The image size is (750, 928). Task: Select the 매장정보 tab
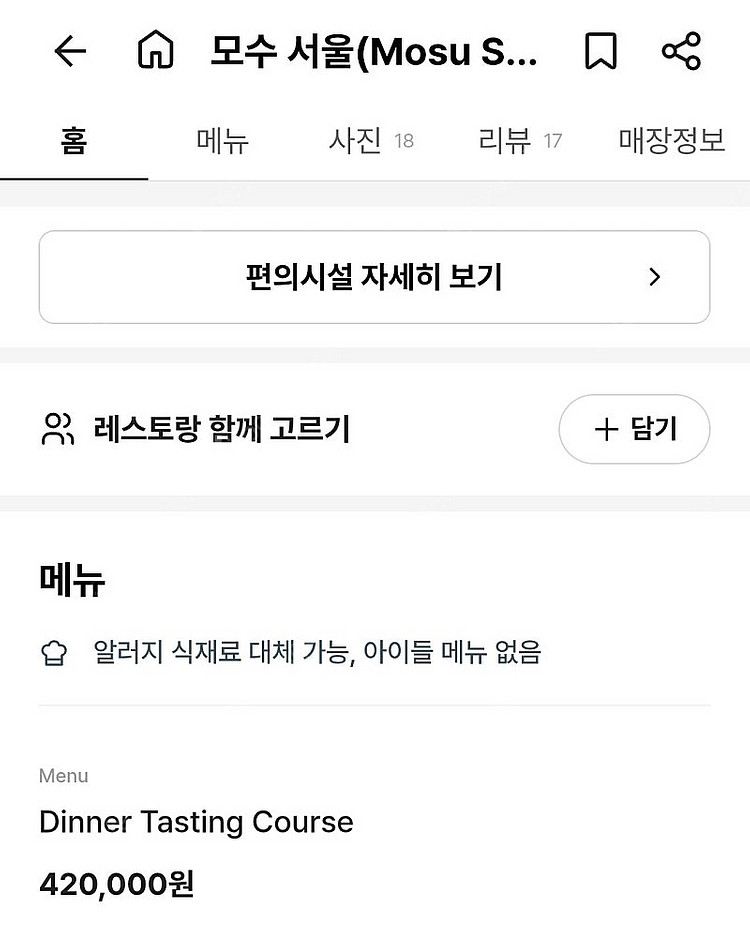pyautogui.click(x=671, y=141)
